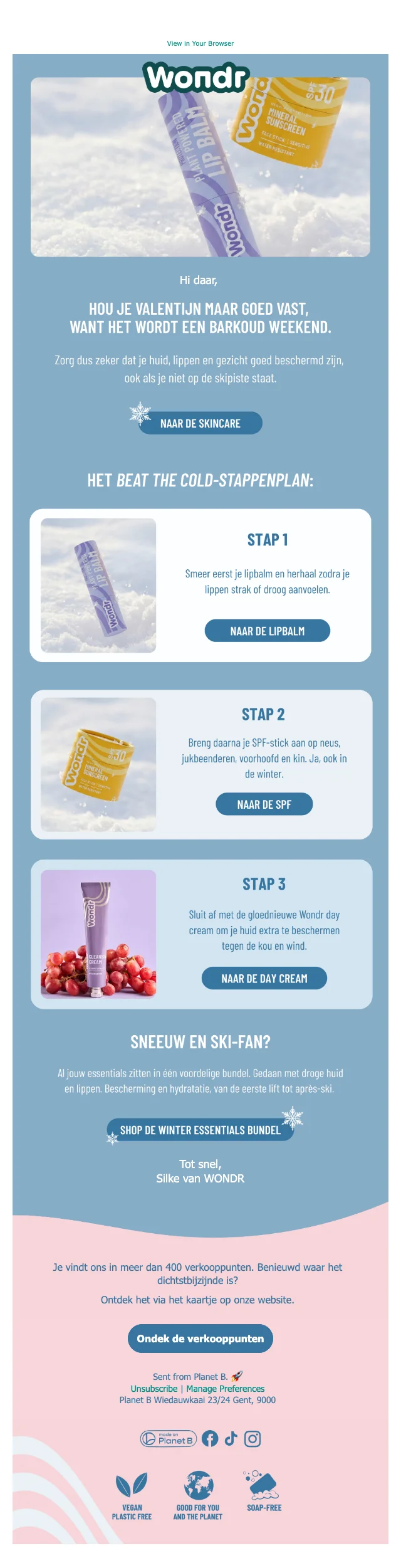Open the Naar de SPF button

pos(264,805)
